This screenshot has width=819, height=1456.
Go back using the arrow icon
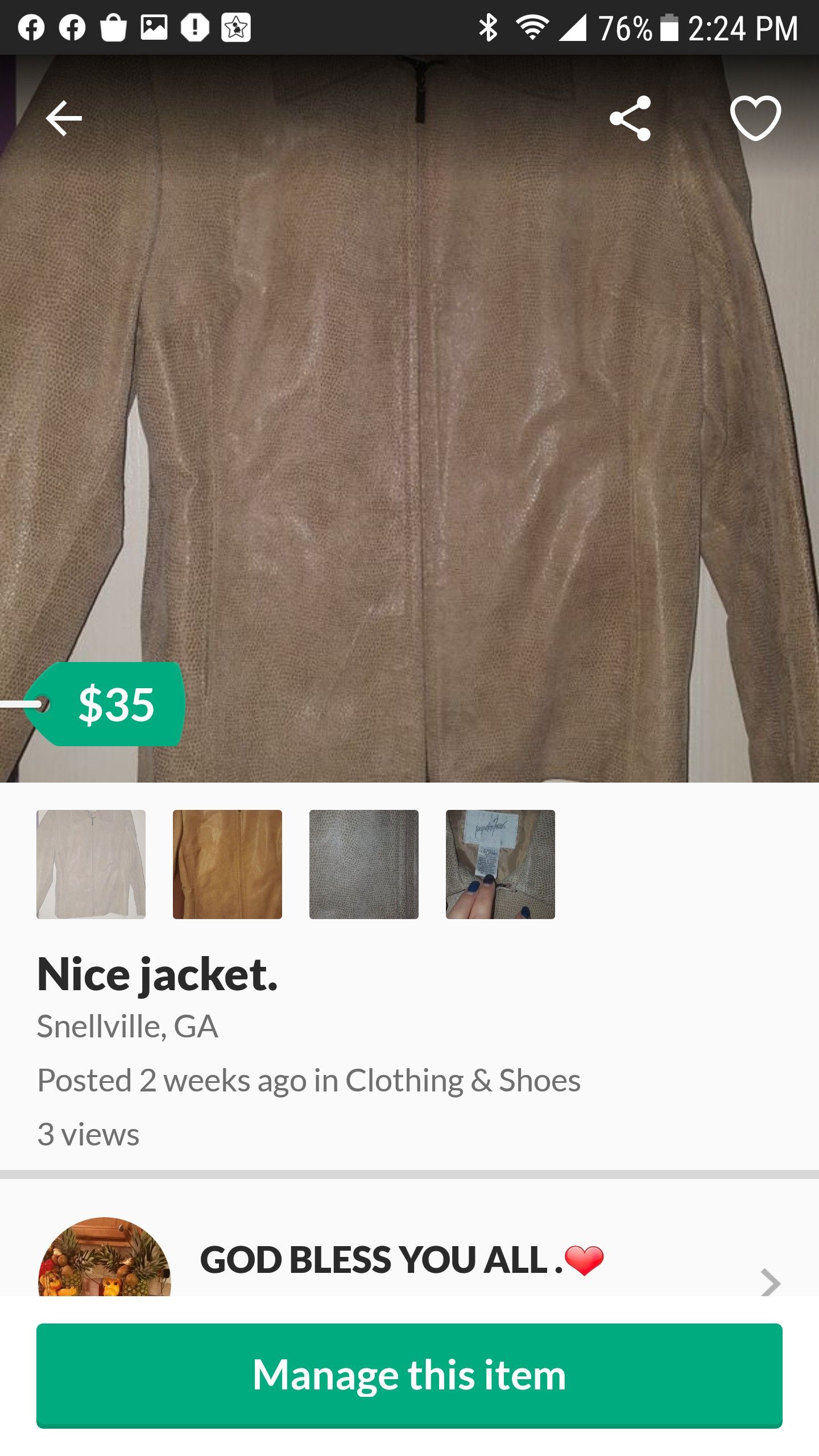pos(64,118)
